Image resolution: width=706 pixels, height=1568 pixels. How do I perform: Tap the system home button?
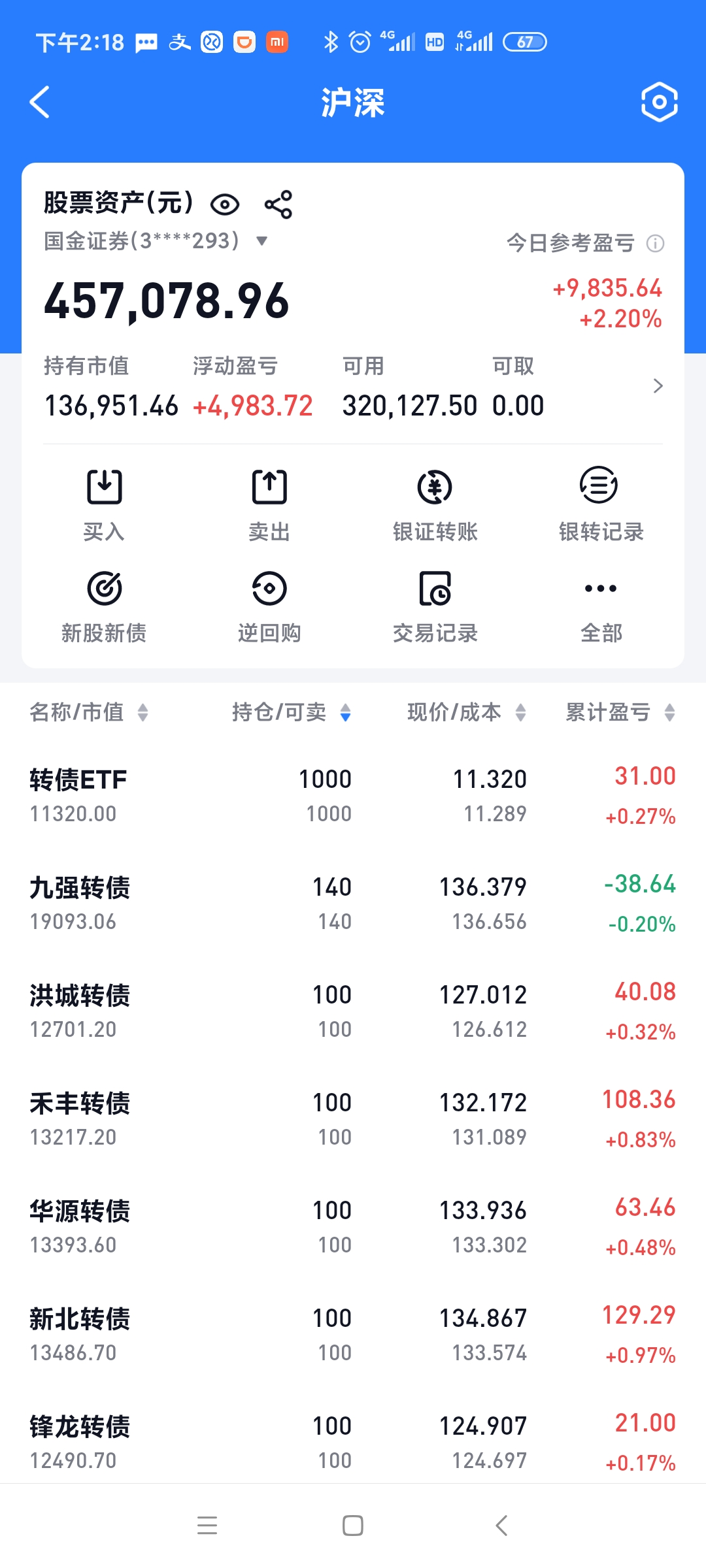(353, 1526)
